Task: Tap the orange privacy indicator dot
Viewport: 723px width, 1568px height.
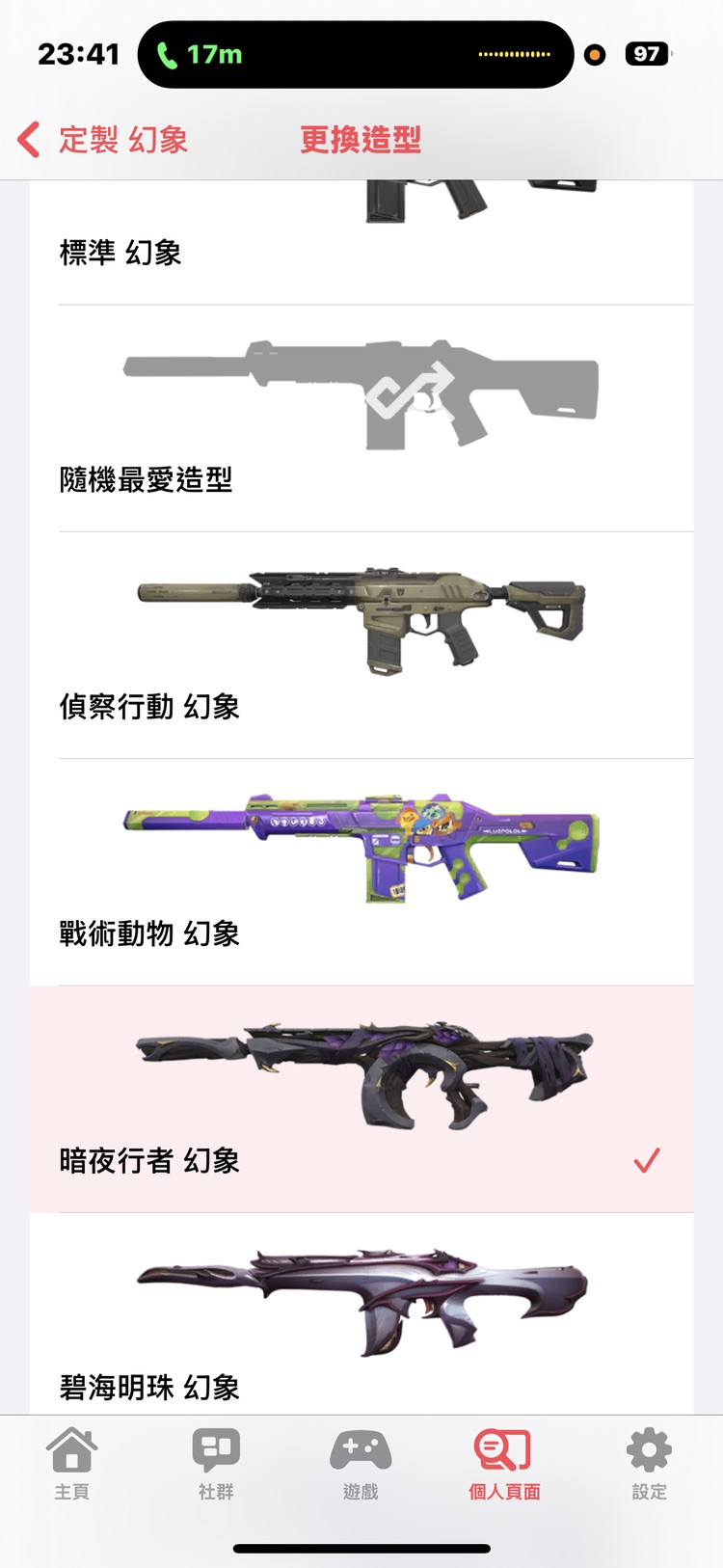Action: pyautogui.click(x=595, y=54)
